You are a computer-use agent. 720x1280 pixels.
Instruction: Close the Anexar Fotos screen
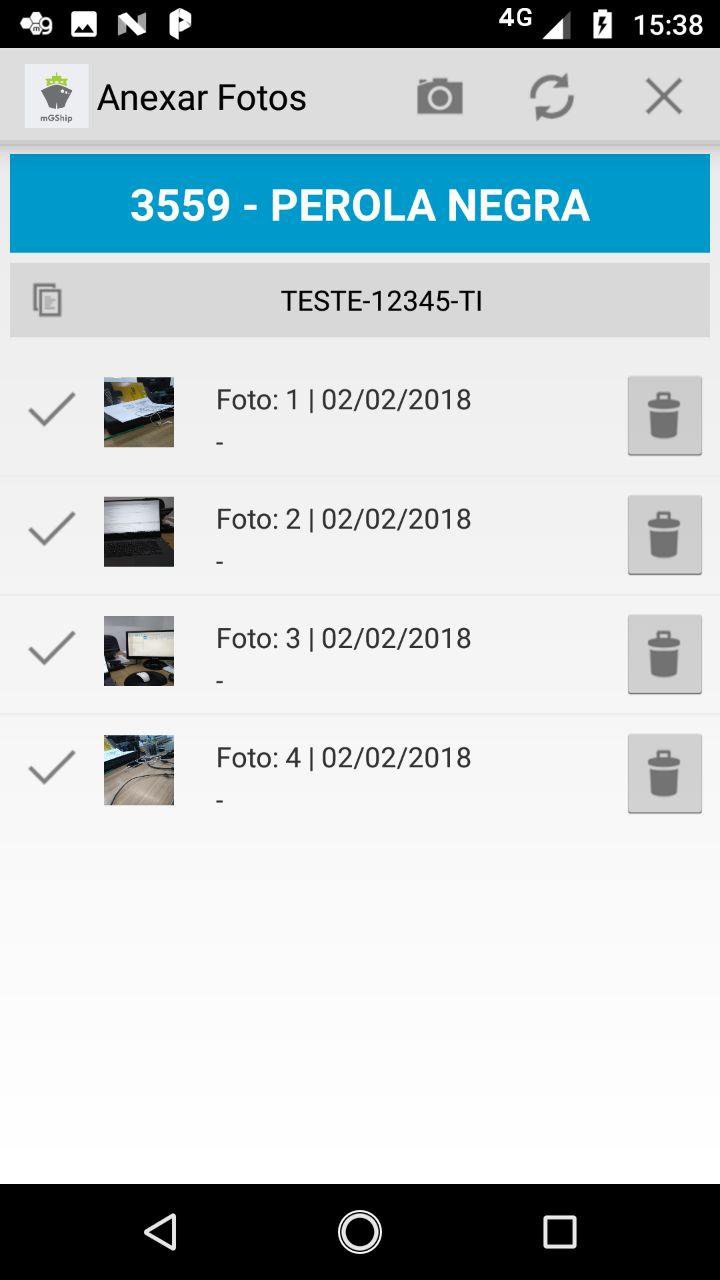pyautogui.click(x=663, y=97)
